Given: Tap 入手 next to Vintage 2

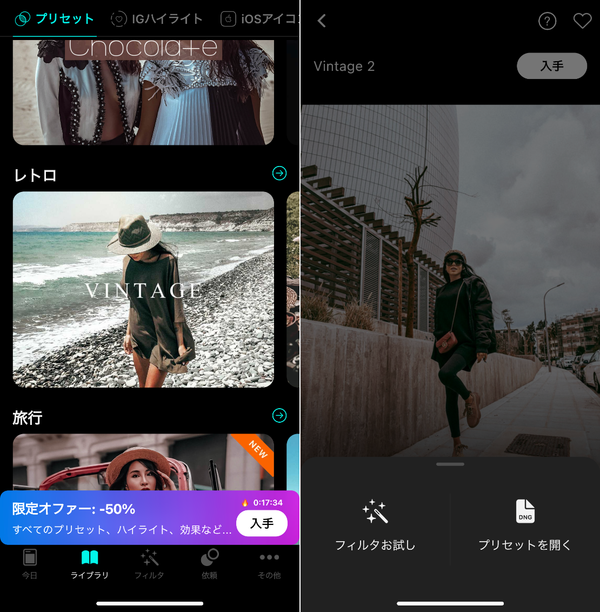Looking at the screenshot, I should pyautogui.click(x=552, y=66).
